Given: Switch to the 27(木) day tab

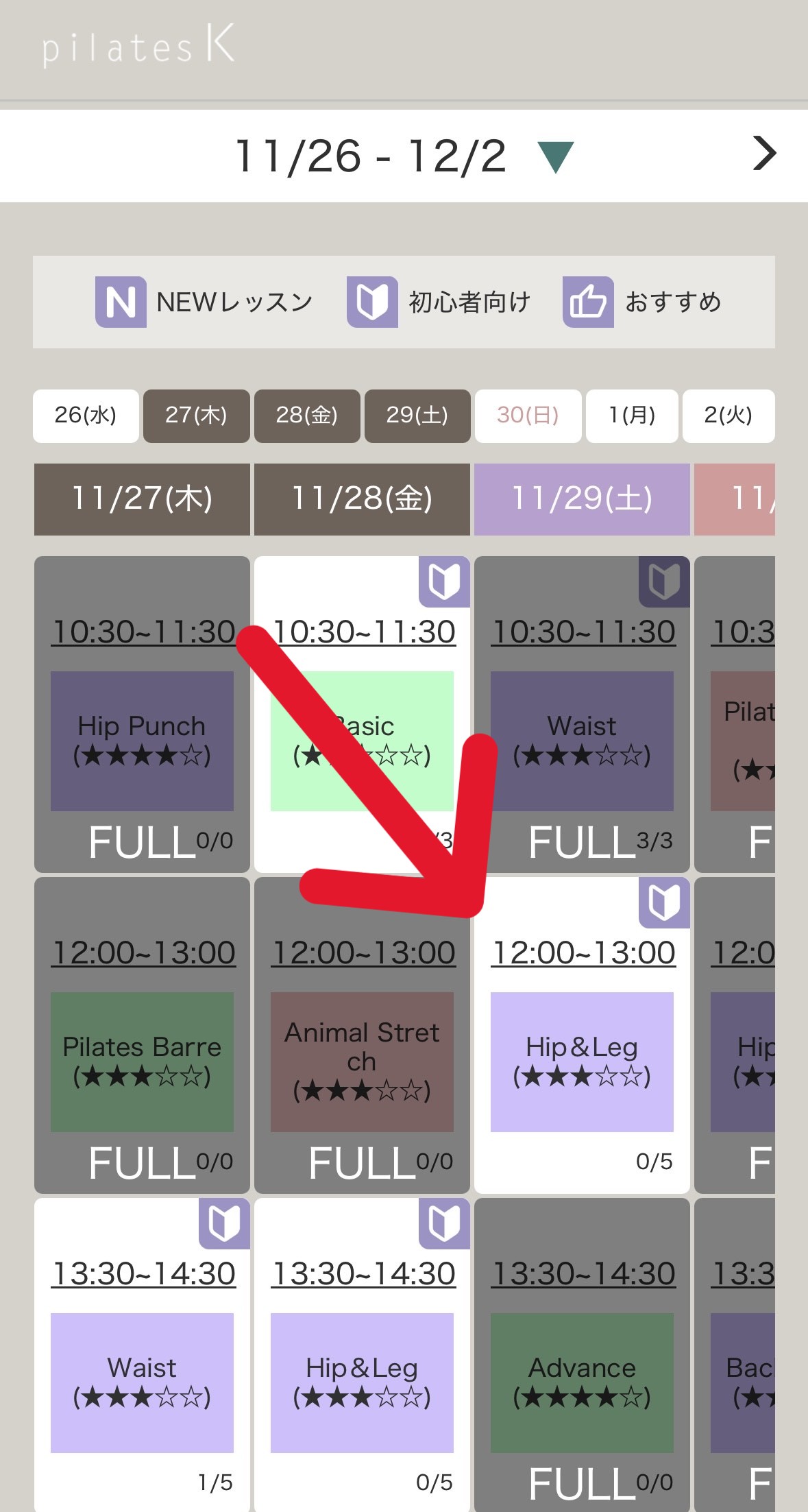Looking at the screenshot, I should coord(196,416).
